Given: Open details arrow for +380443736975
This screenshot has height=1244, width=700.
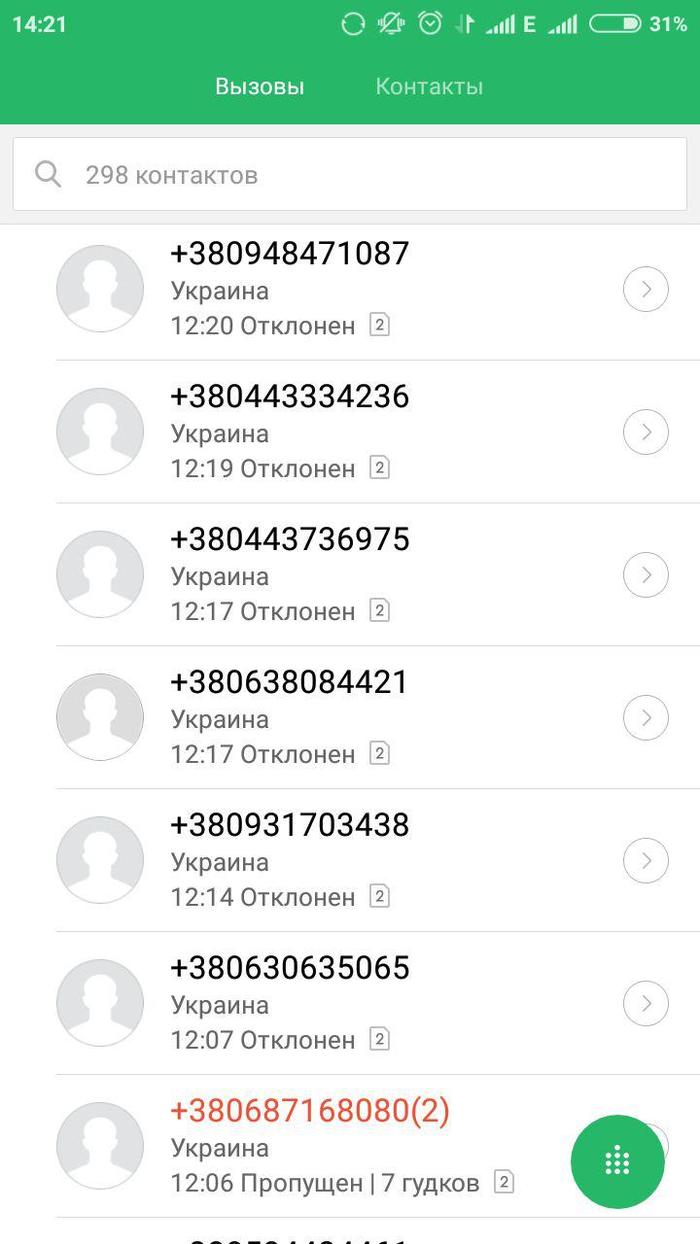Looking at the screenshot, I should [645, 575].
